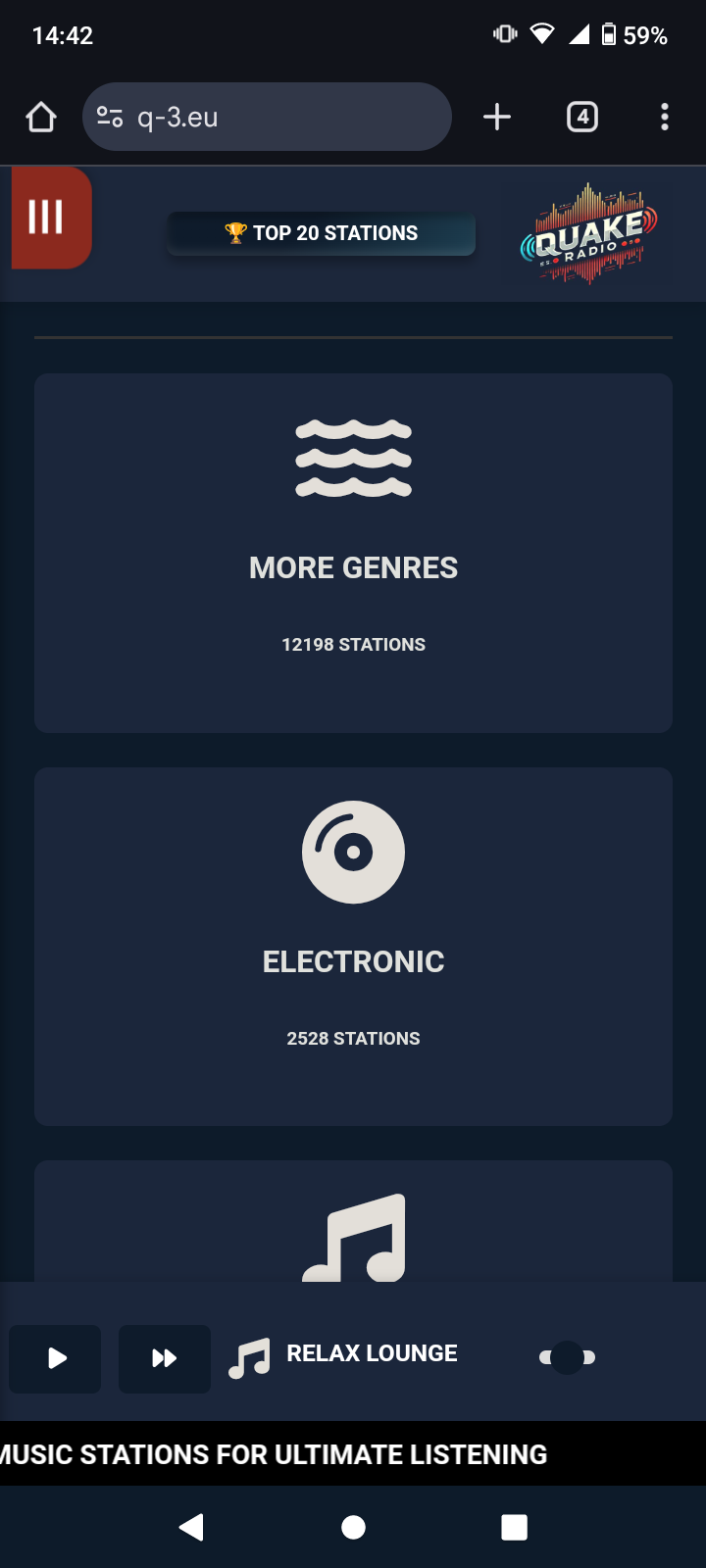Open a new browser tab
This screenshot has height=1568, width=706.
coord(497,118)
